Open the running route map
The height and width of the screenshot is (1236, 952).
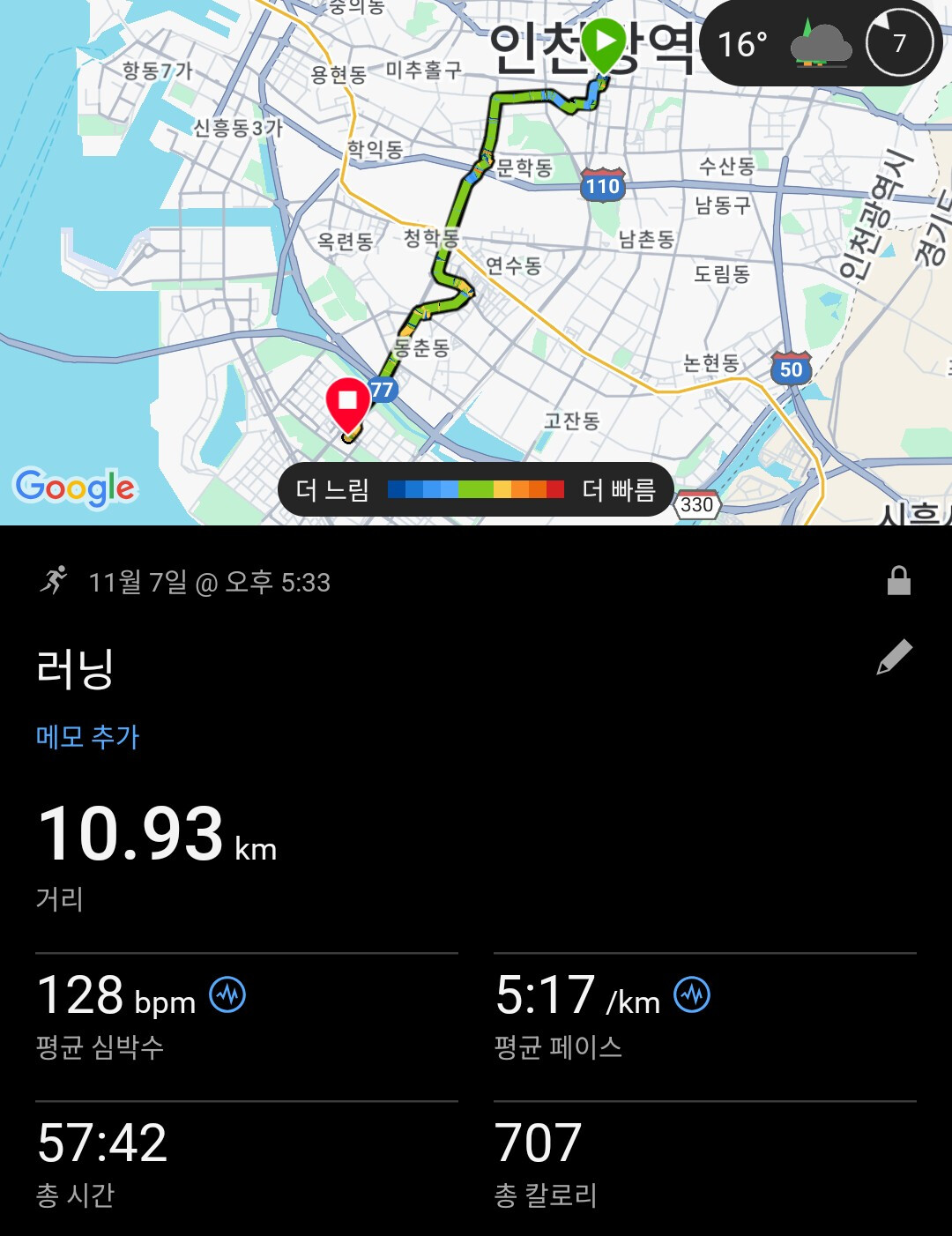click(476, 264)
